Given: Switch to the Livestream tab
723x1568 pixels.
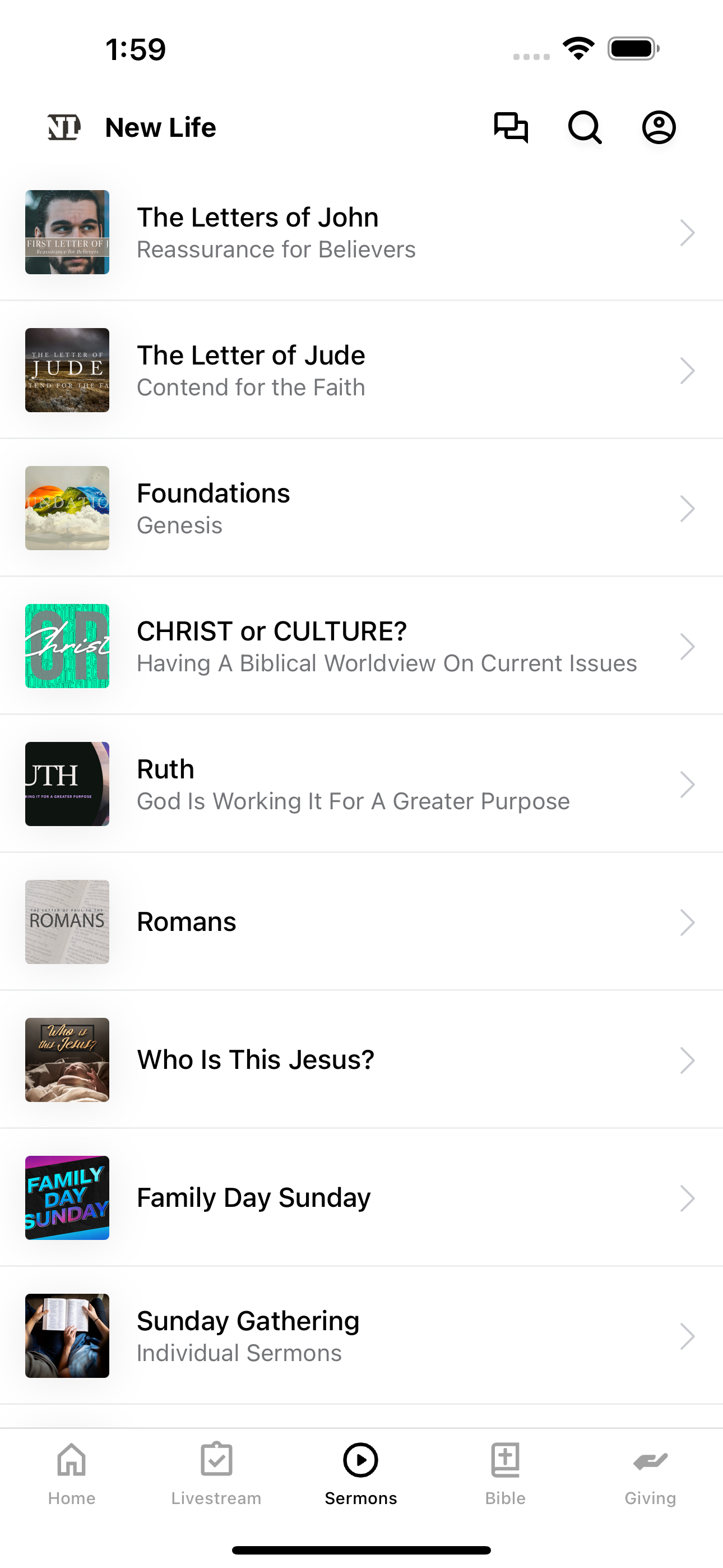Looking at the screenshot, I should click(216, 1474).
